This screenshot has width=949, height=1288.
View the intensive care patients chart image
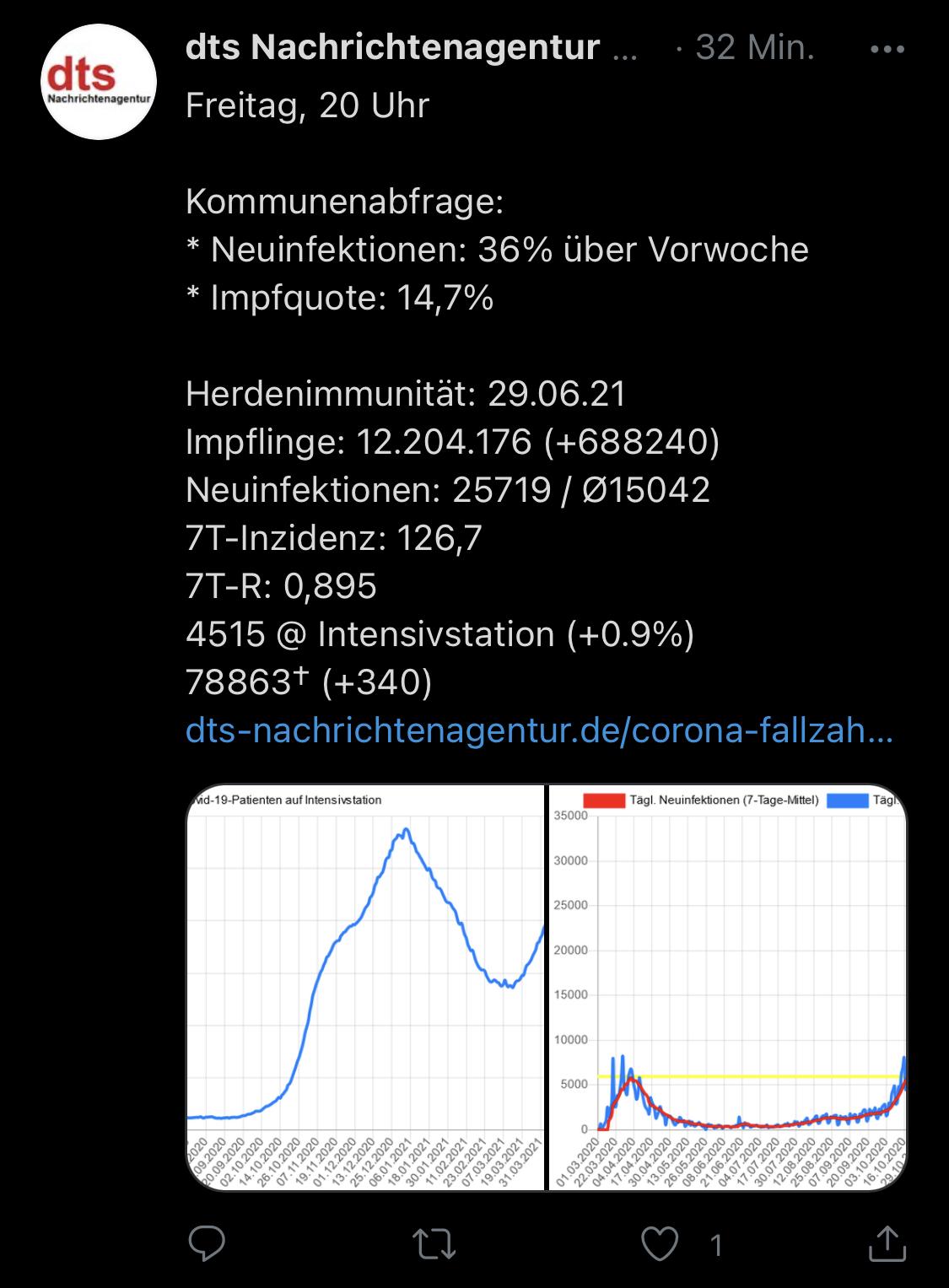pos(365,987)
